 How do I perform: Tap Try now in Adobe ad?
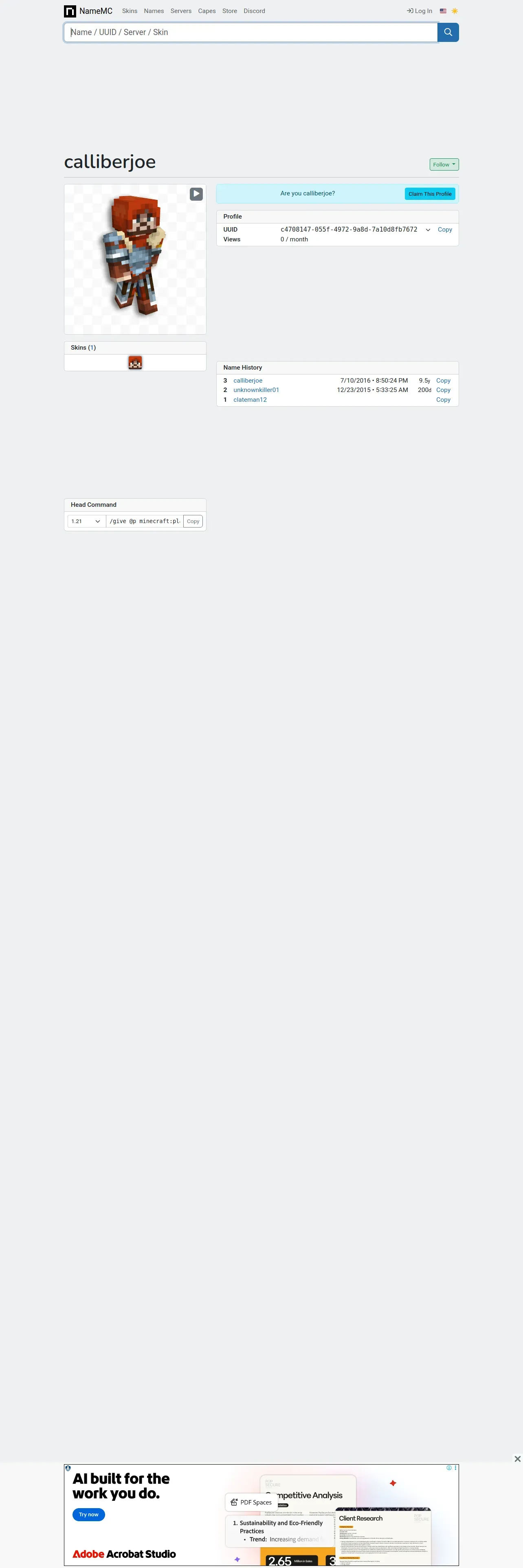pos(88,1514)
